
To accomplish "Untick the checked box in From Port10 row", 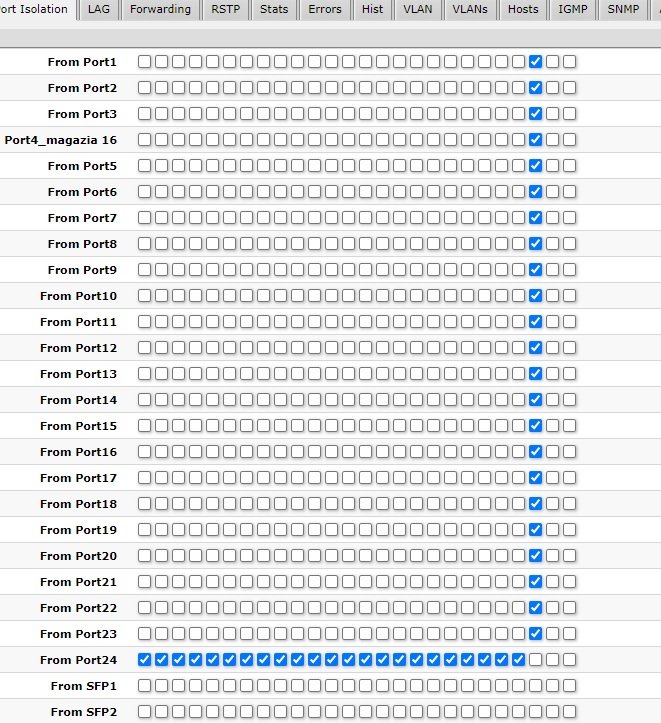I will [535, 295].
